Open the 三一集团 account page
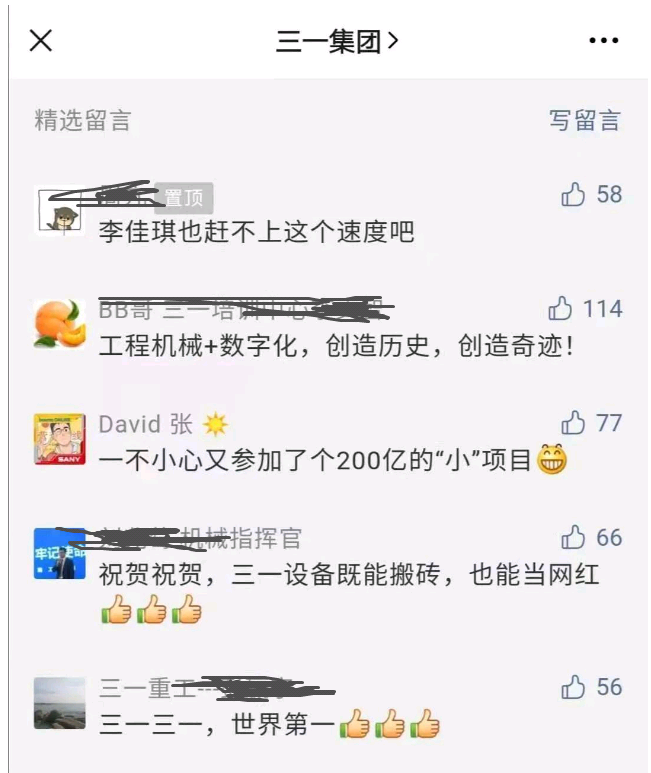 pos(337,40)
